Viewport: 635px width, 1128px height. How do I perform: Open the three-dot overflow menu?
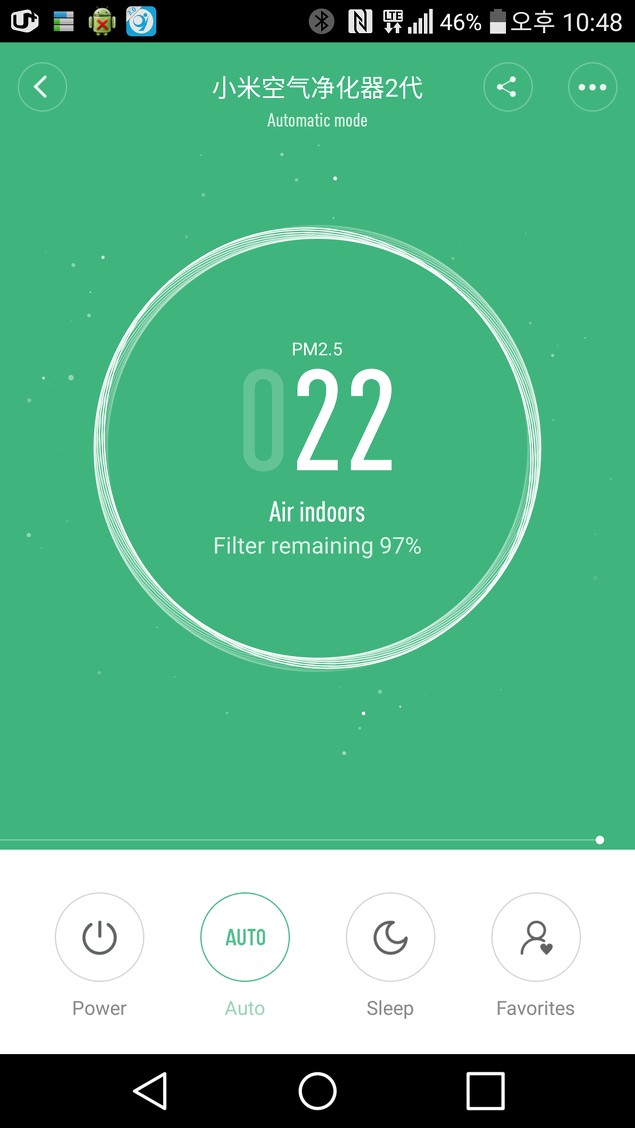pyautogui.click(x=593, y=87)
